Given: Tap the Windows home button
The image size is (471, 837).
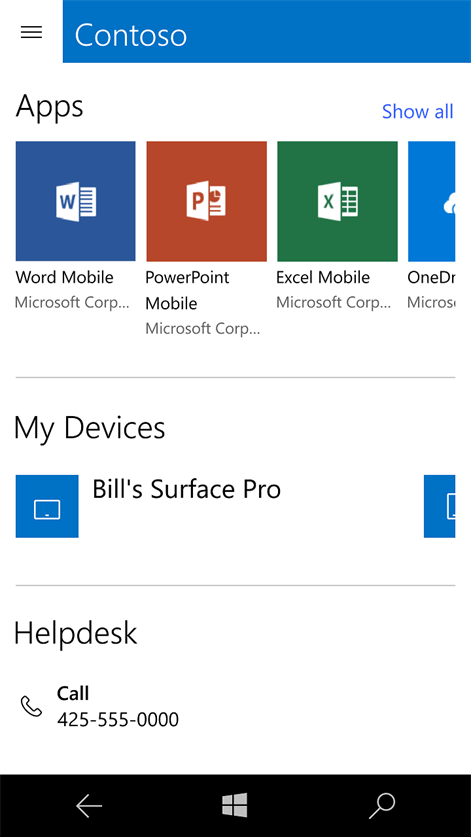Looking at the screenshot, I should tap(235, 805).
